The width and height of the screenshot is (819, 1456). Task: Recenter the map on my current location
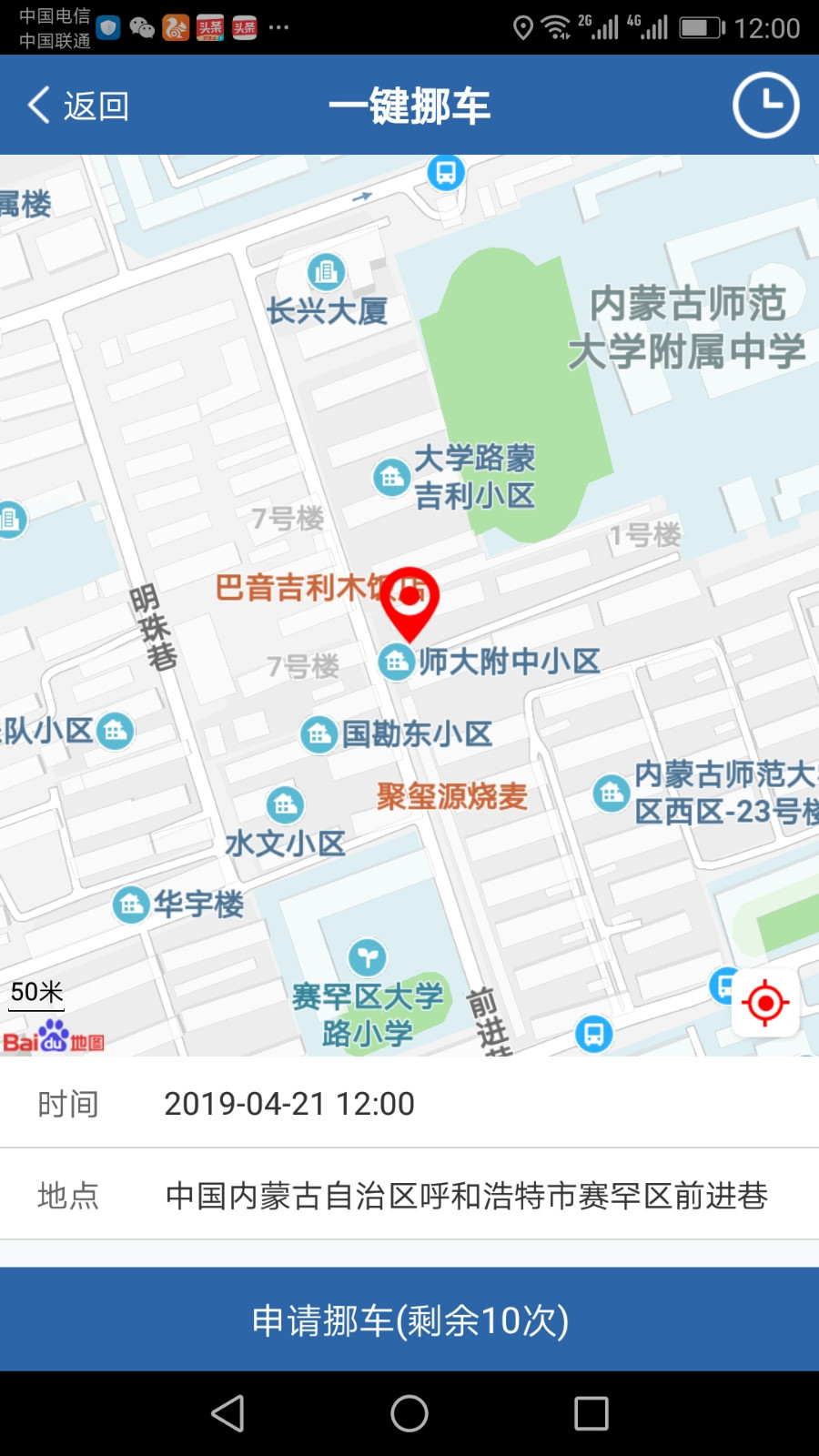[764, 1003]
